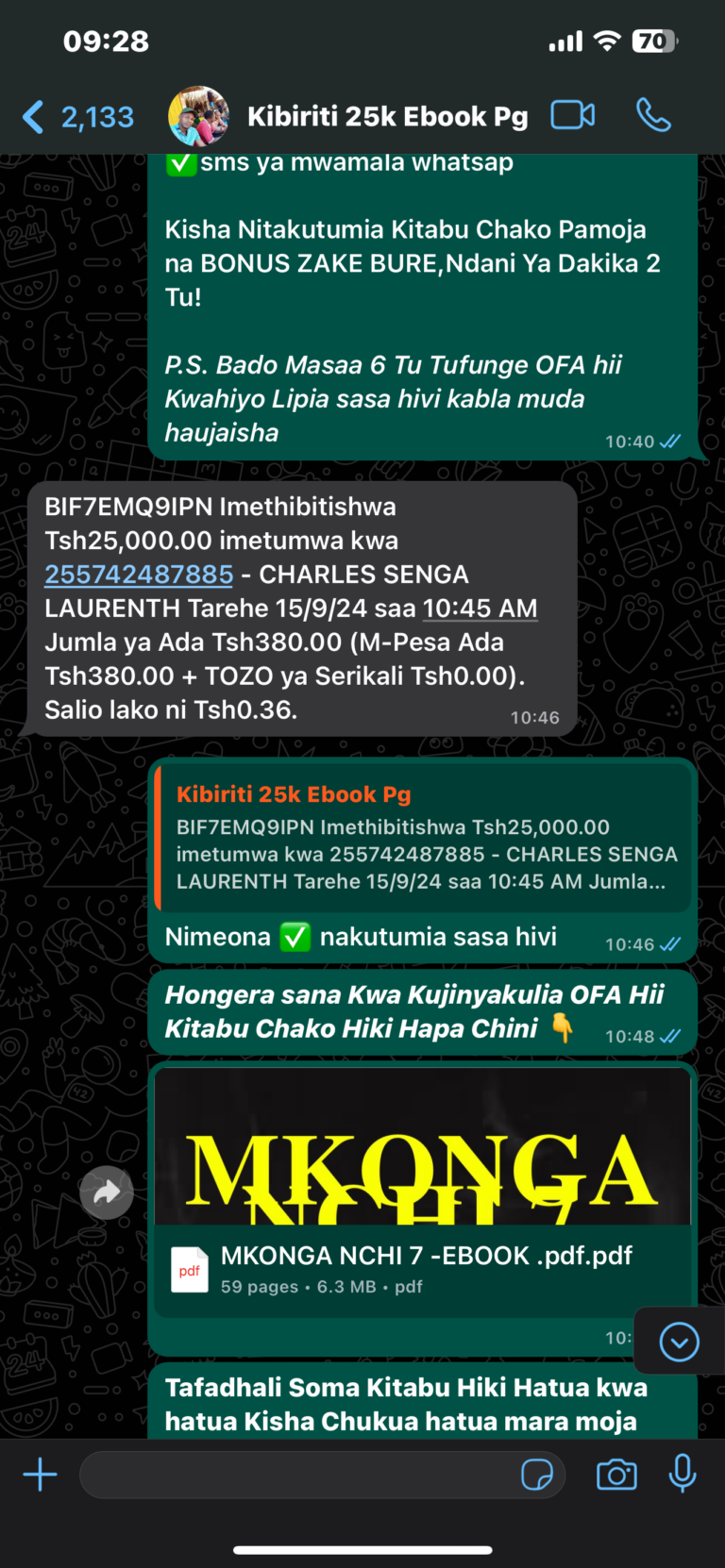Start a video call with Kibiriti
Image resolution: width=725 pixels, height=1568 pixels.
tap(572, 116)
